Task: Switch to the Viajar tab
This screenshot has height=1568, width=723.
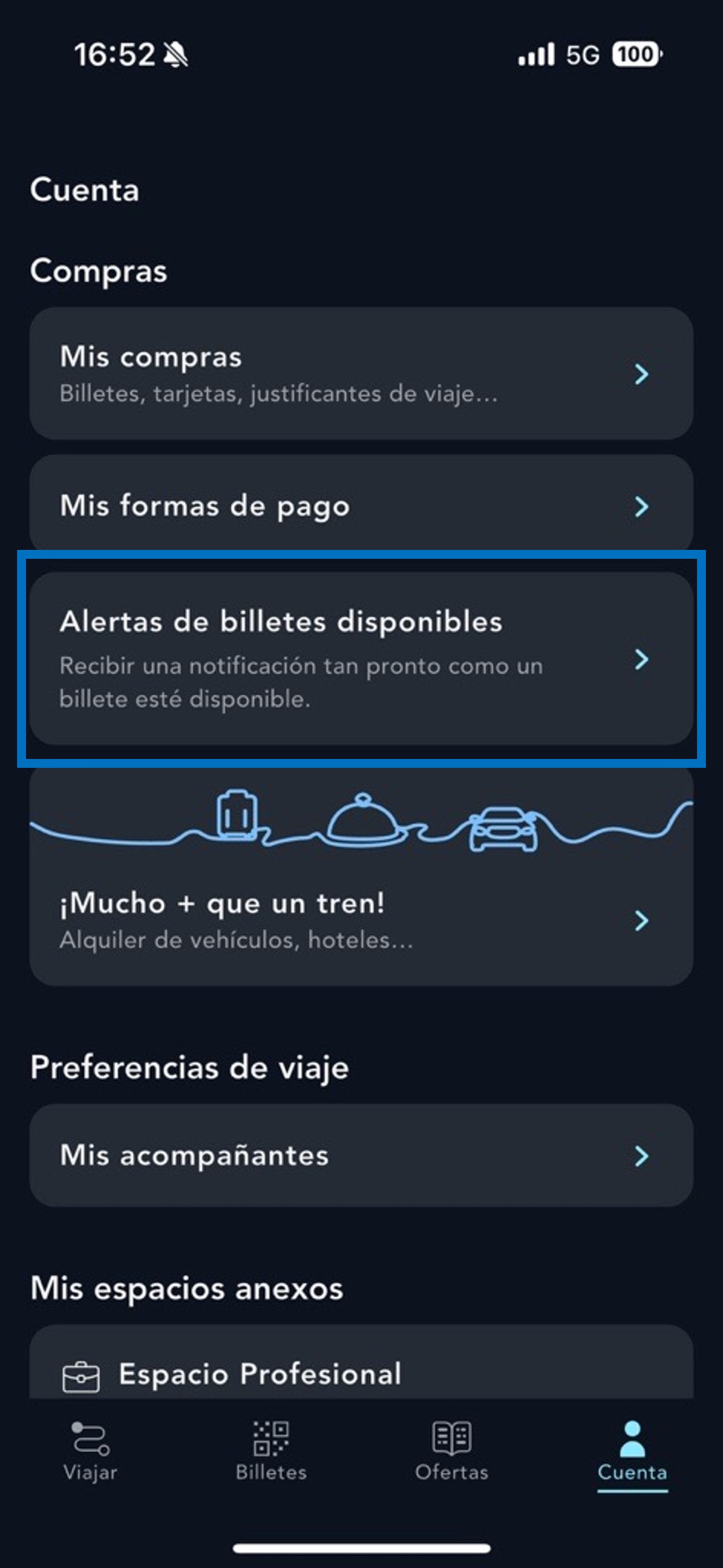Action: tap(90, 1451)
